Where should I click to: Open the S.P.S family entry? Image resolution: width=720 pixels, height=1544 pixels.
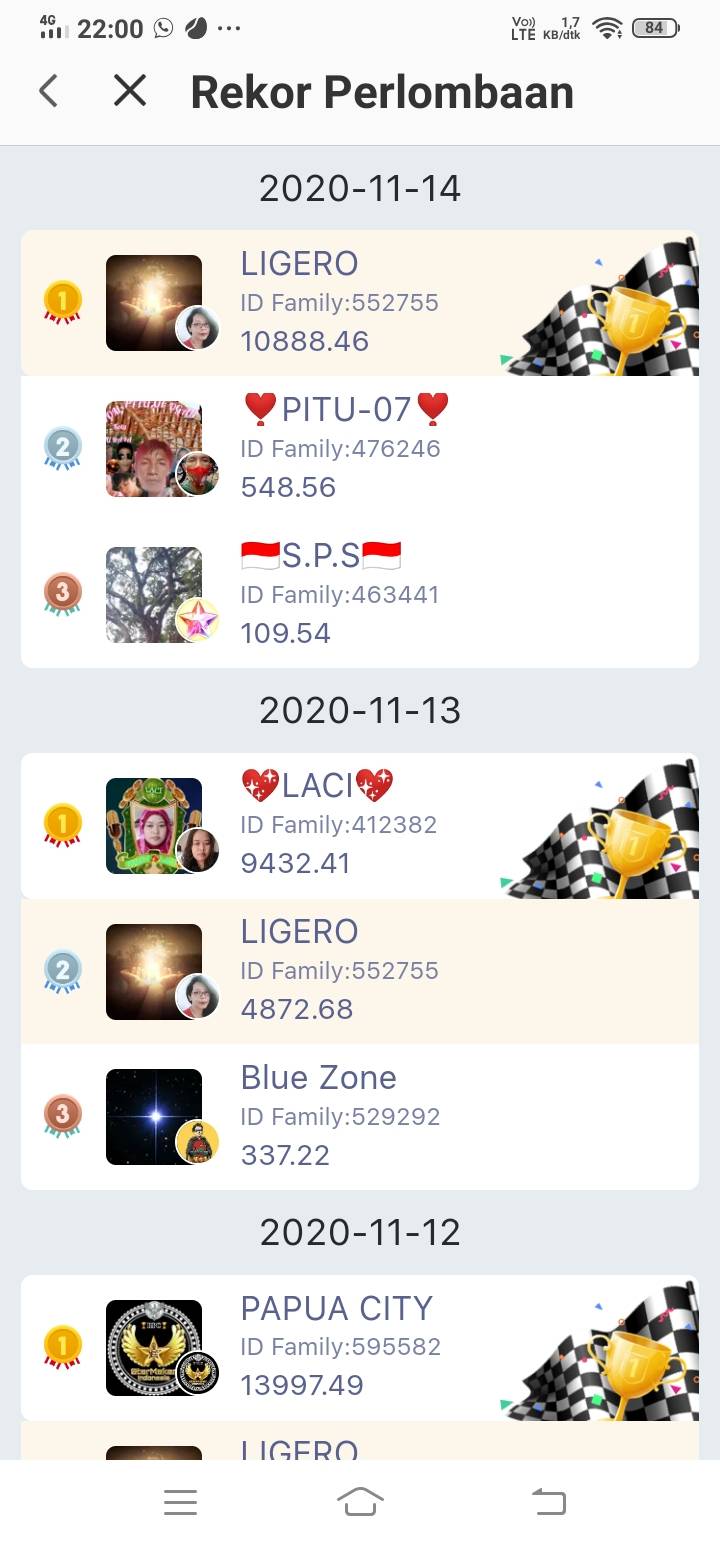[360, 595]
